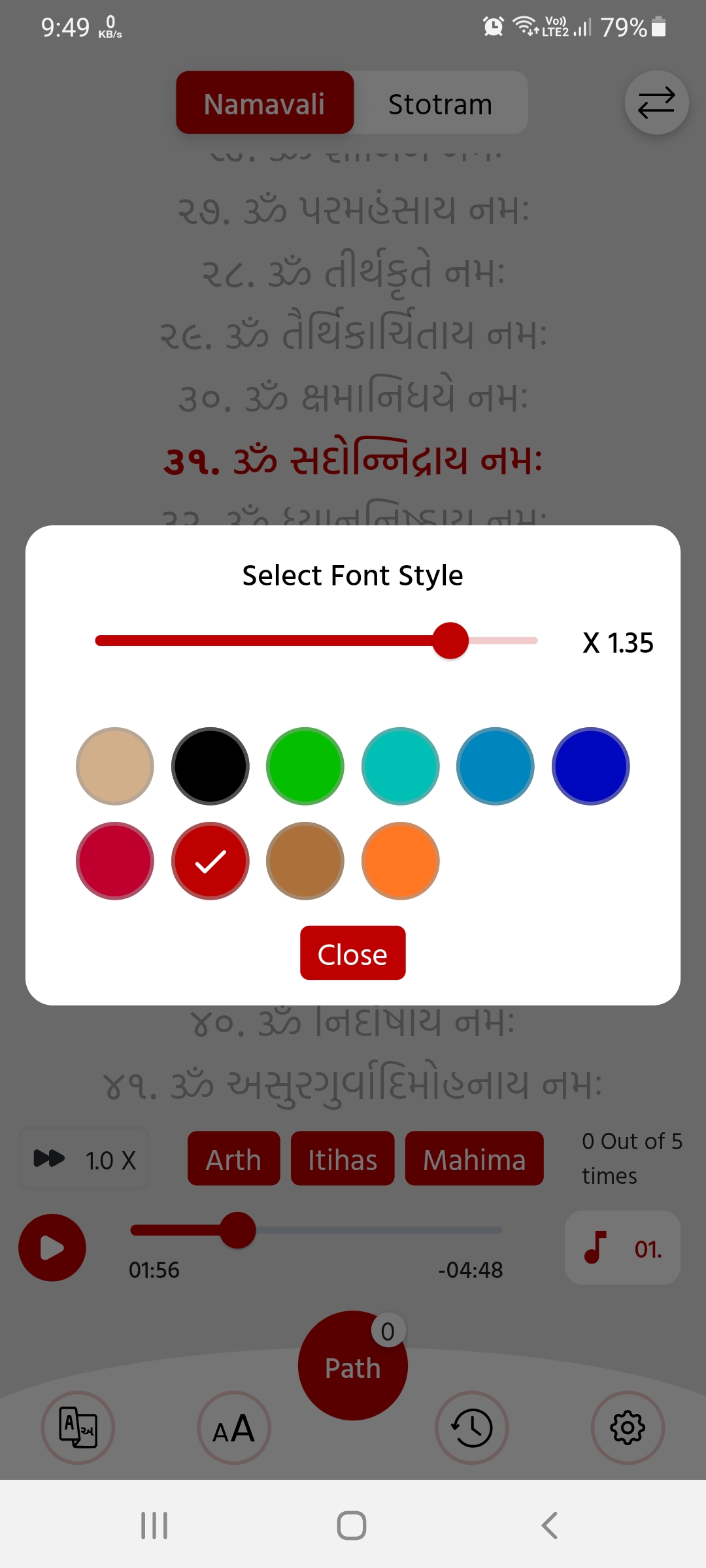Viewport: 706px width, 1568px height.
Task: Choose the dark blue font color
Action: (590, 766)
